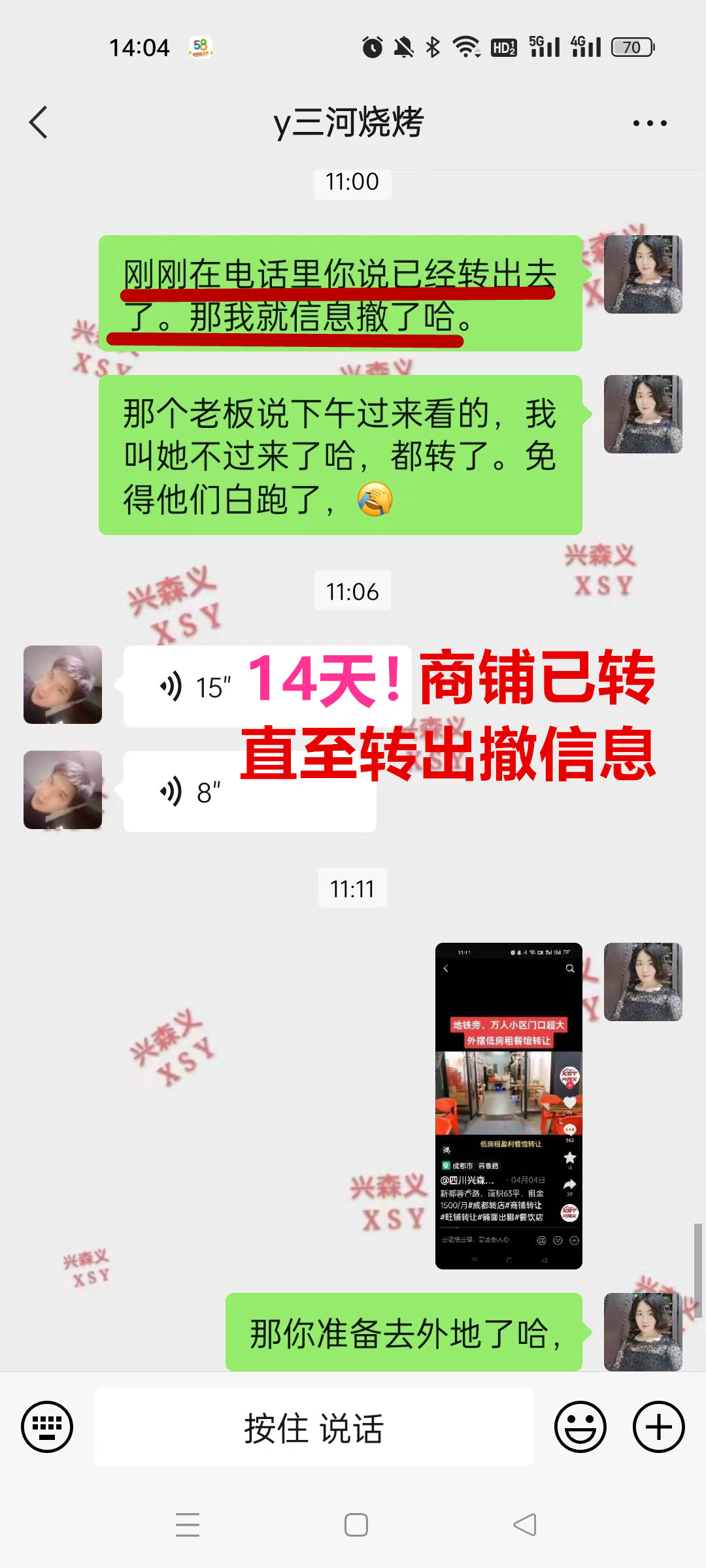Tap the system home button
Viewport: 706px width, 1568px height.
(356, 1525)
